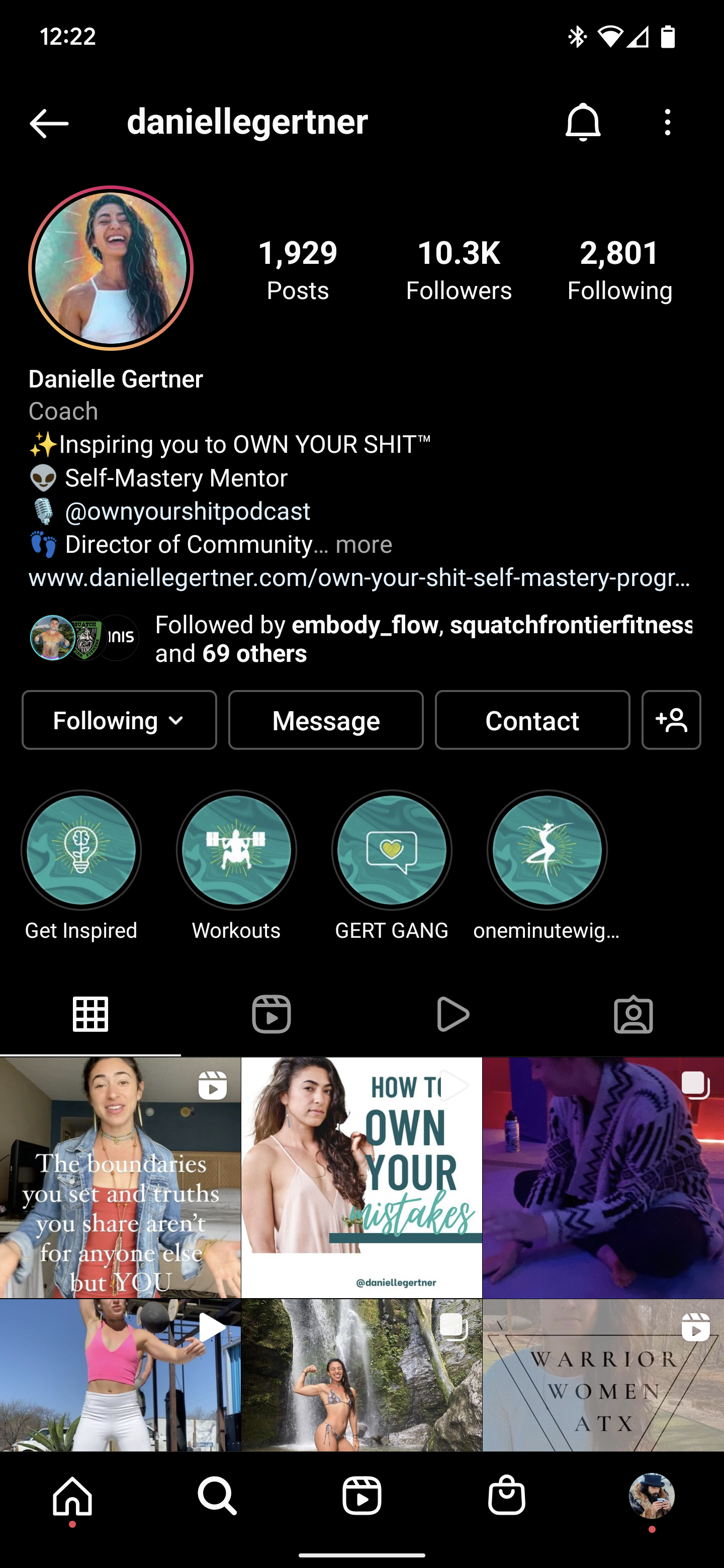Open the notifications bell for this profile
Viewport: 724px width, 1568px height.
click(583, 122)
